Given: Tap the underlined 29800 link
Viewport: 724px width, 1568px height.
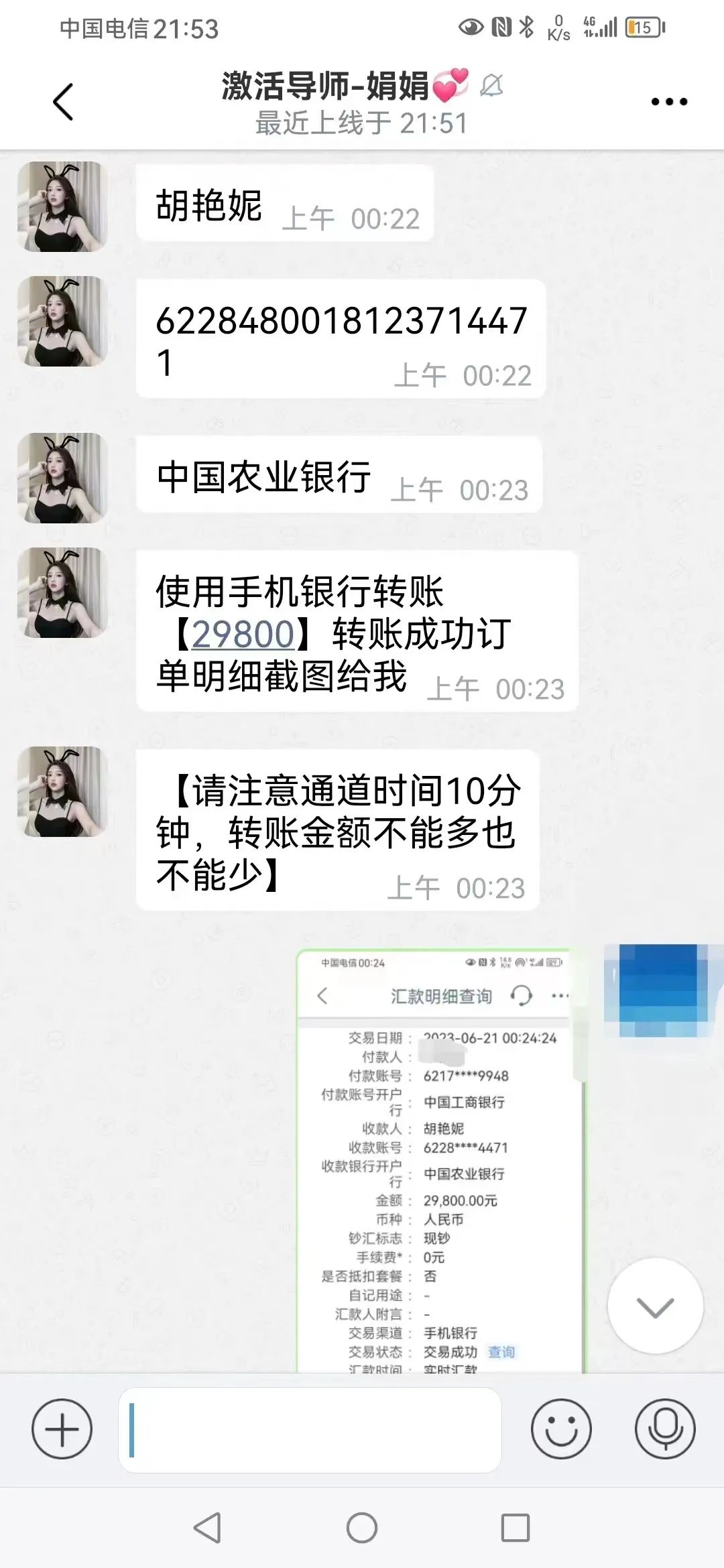Looking at the screenshot, I should coord(243,634).
